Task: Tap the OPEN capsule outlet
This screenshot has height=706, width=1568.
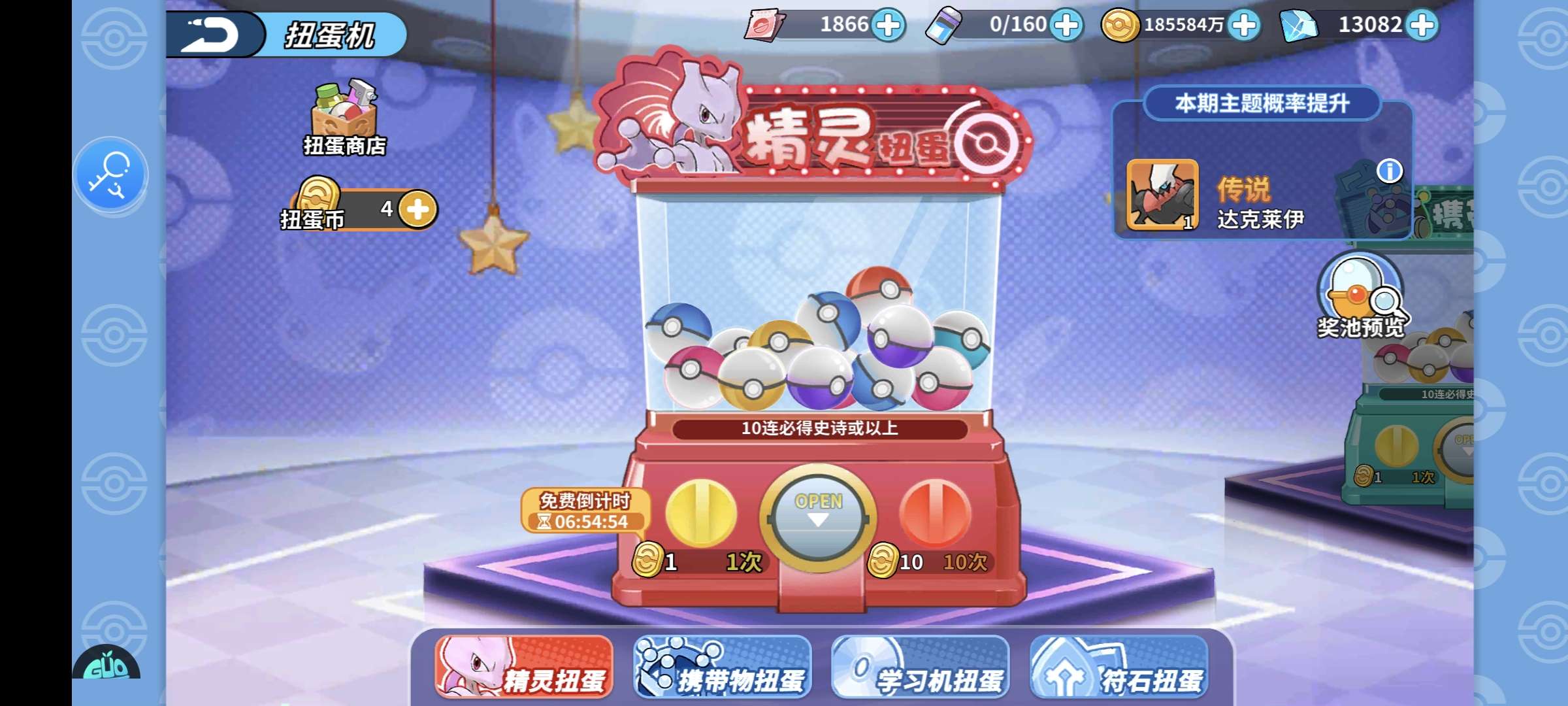Action: point(818,518)
